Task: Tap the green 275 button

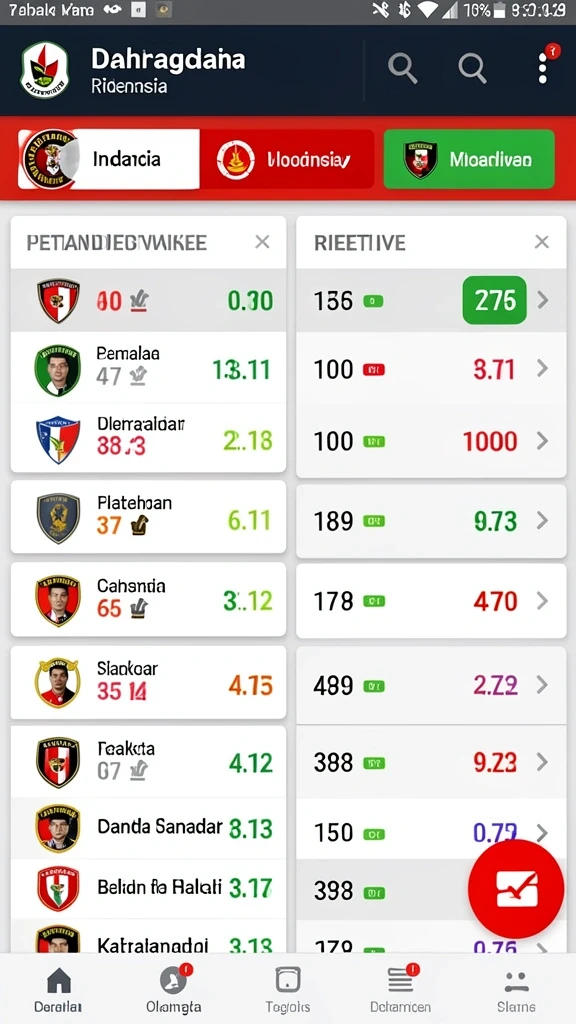Action: click(x=494, y=300)
